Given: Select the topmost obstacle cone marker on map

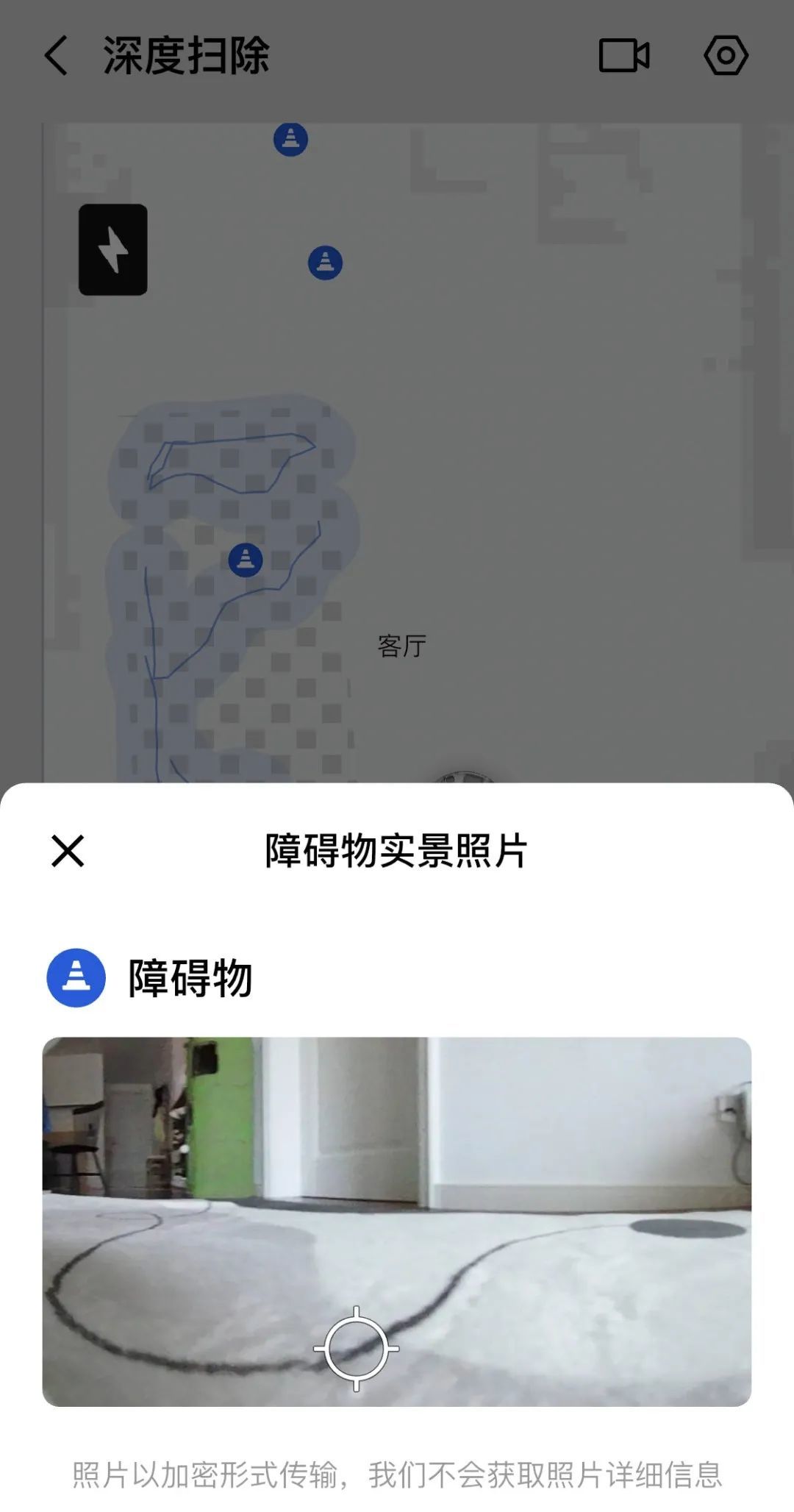Looking at the screenshot, I should pos(290,140).
